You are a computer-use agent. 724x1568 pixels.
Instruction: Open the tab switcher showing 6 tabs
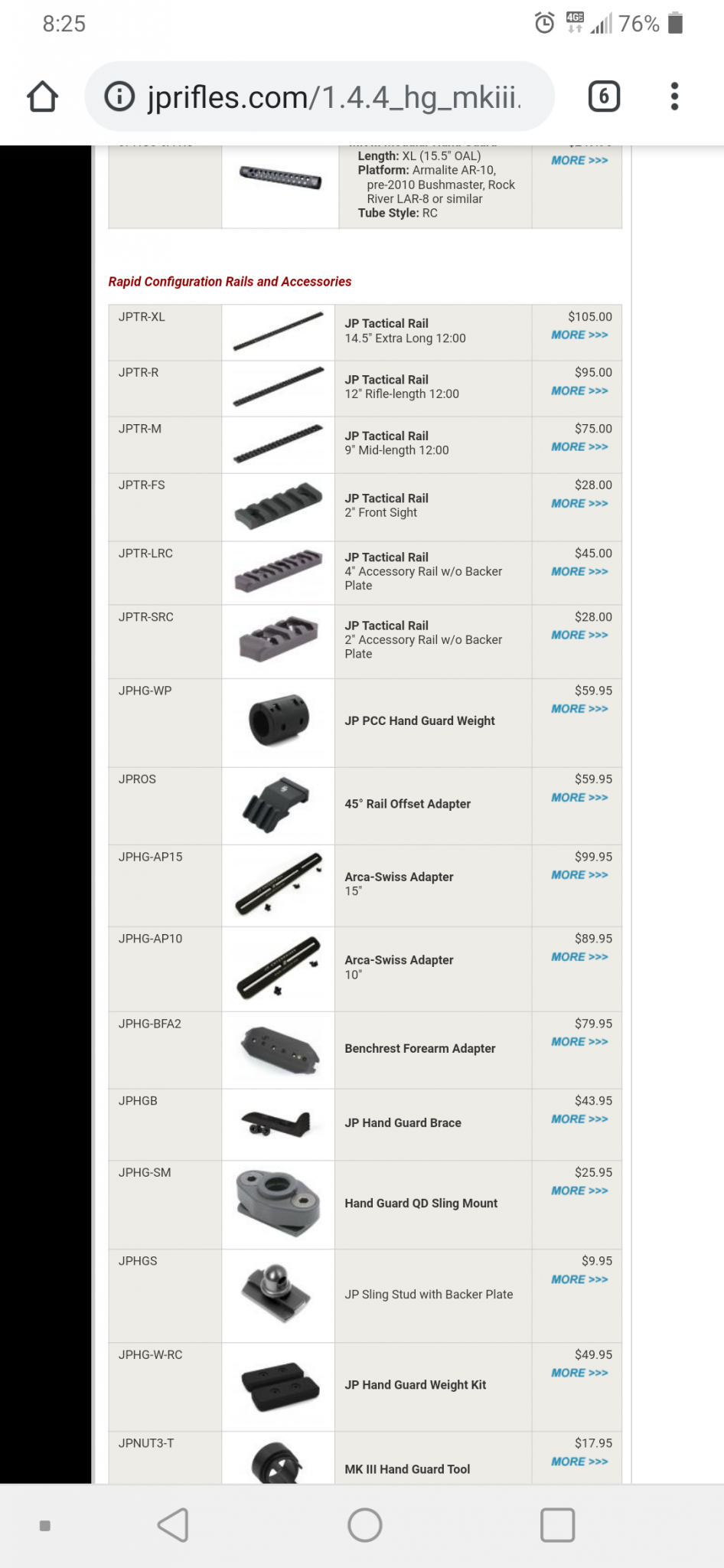(604, 97)
